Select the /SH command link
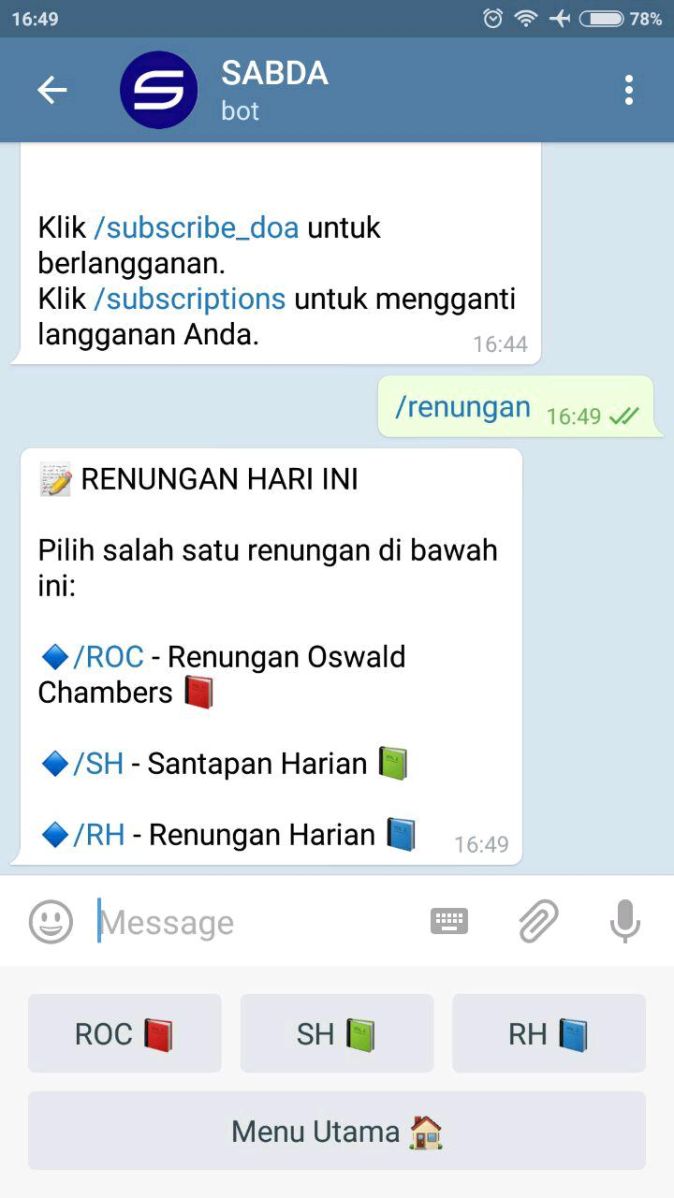 click(98, 763)
